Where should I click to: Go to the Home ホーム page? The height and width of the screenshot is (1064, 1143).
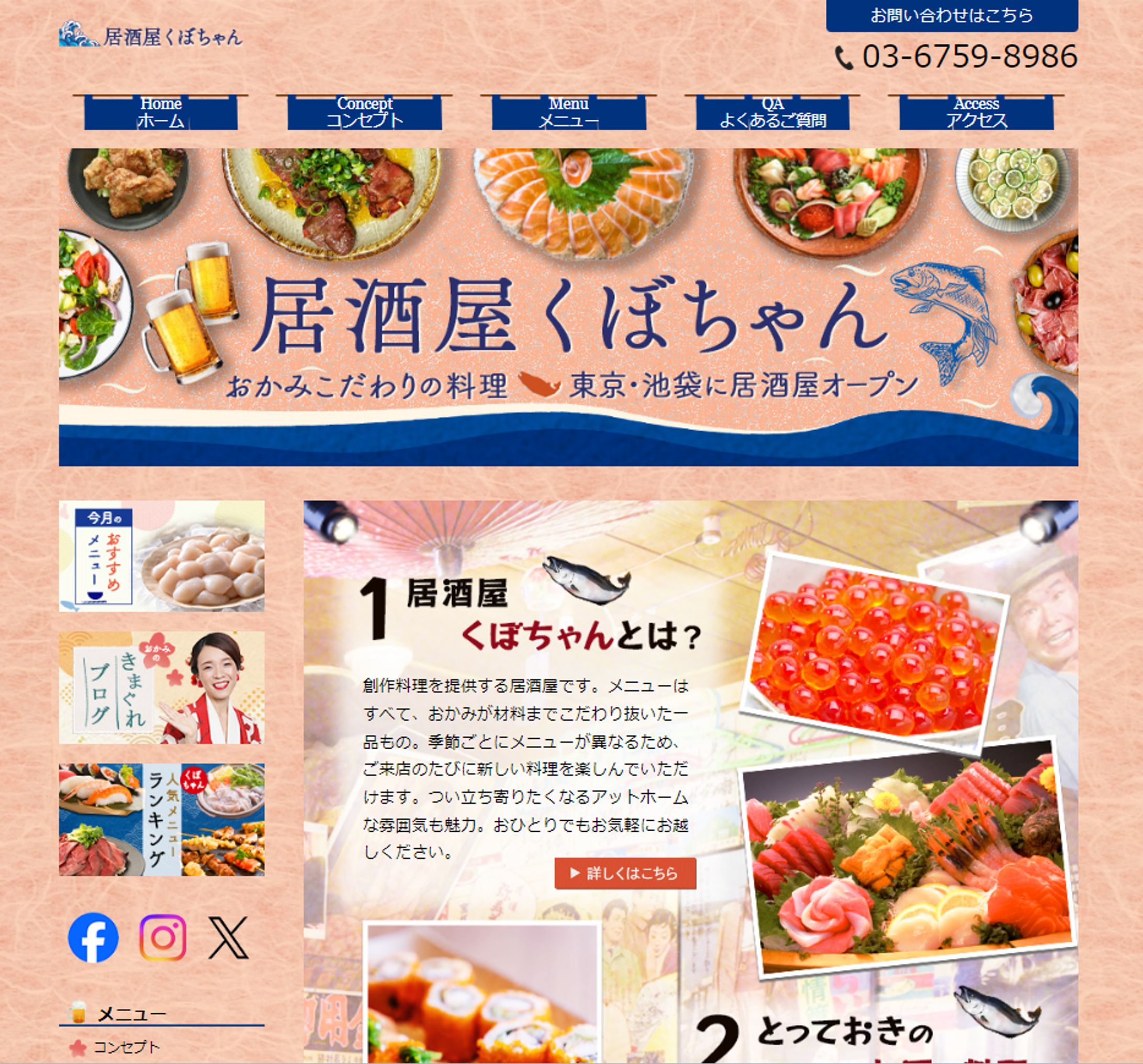coord(161,113)
